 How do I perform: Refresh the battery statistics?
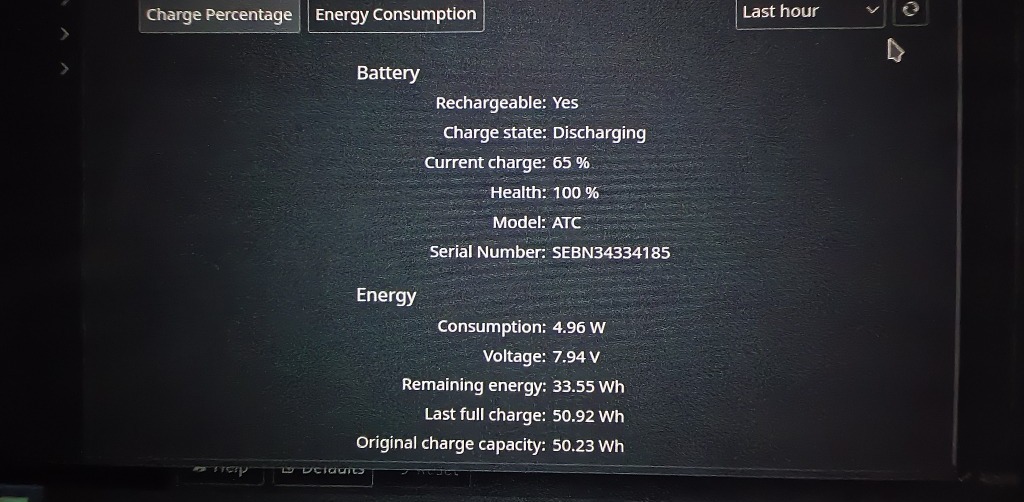pyautogui.click(x=910, y=10)
